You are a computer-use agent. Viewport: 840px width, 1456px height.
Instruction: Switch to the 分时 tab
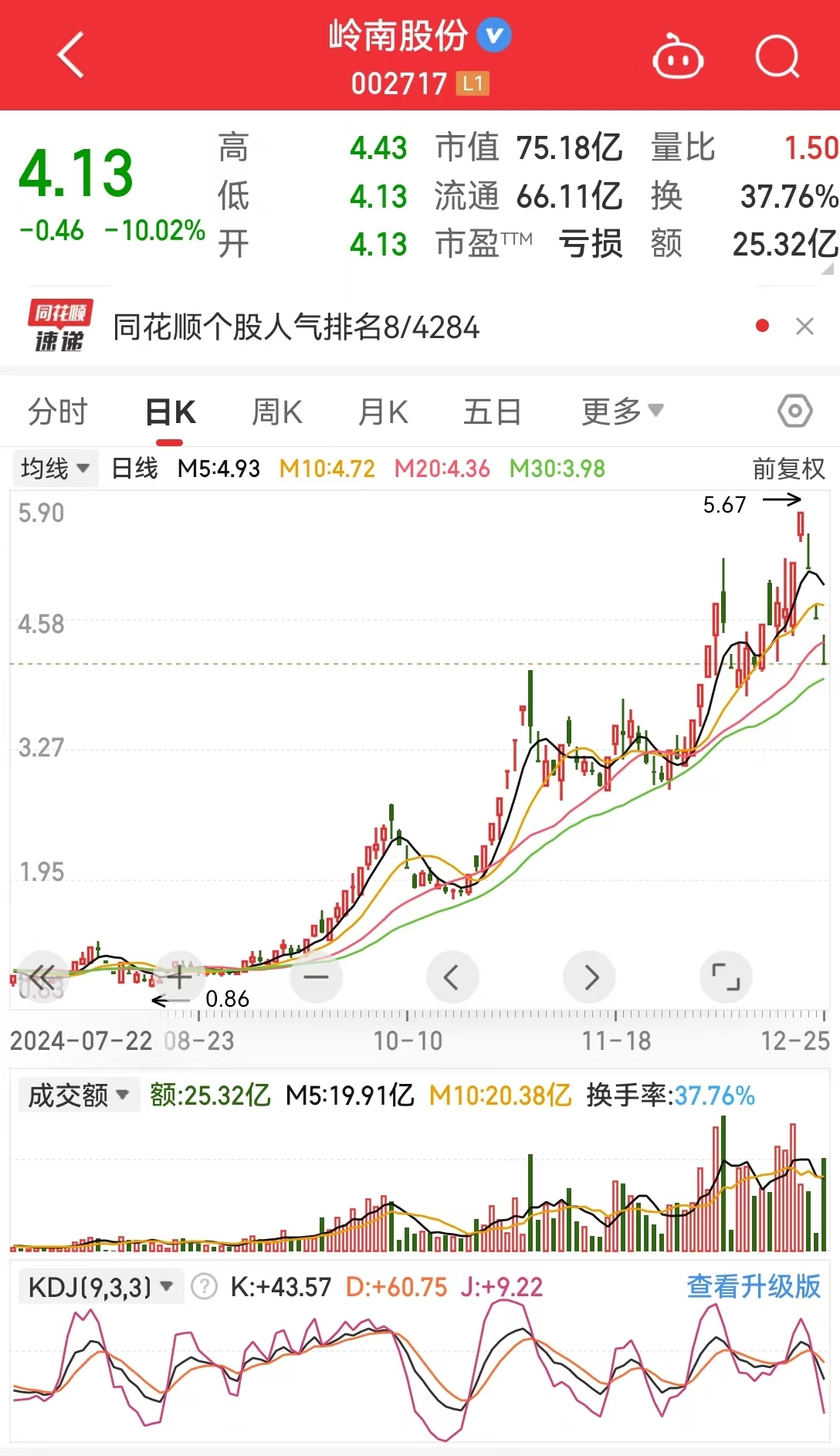pyautogui.click(x=58, y=411)
